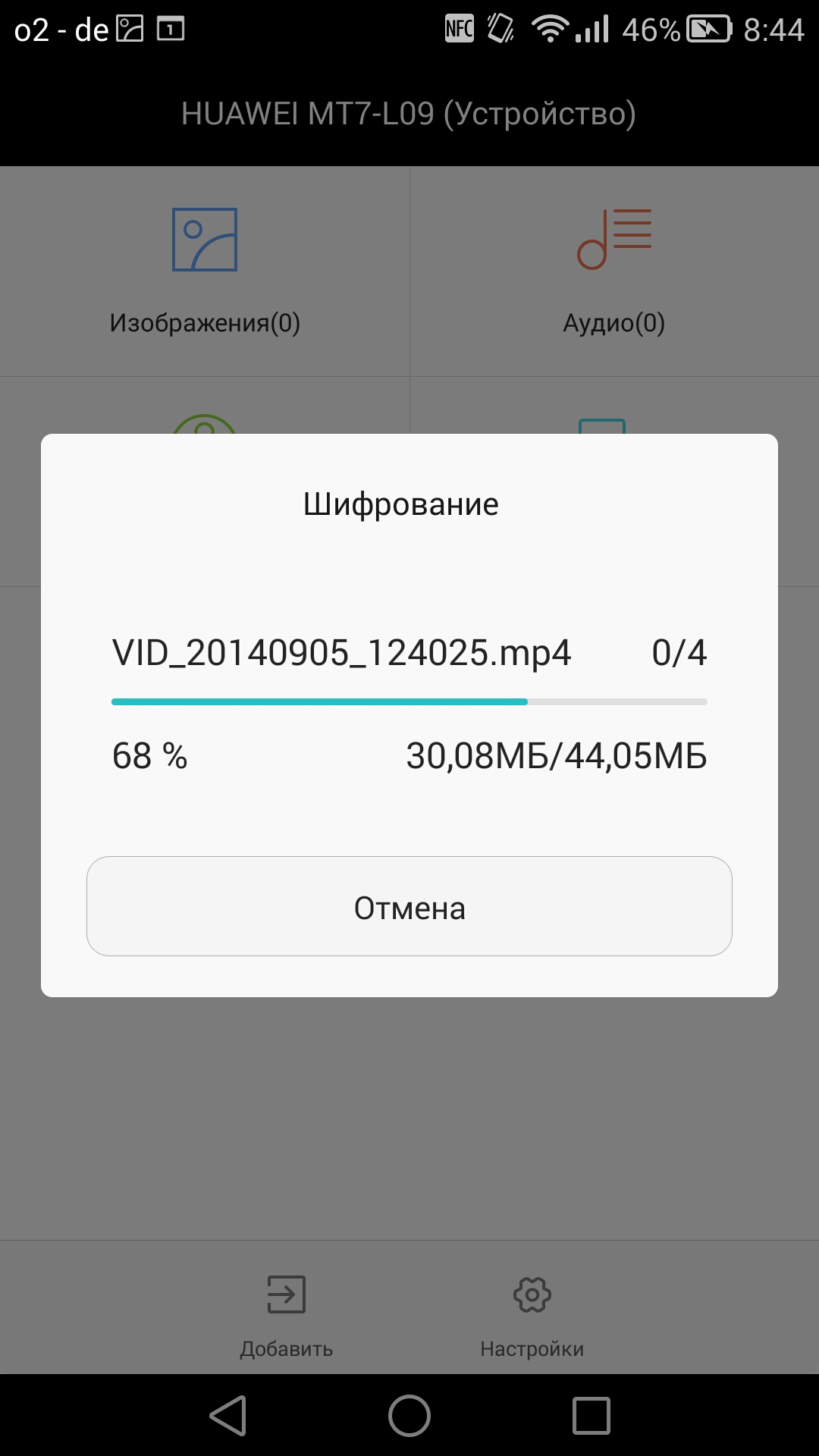The width and height of the screenshot is (819, 1456).
Task: Go back using the navigation bar
Action: click(228, 1415)
